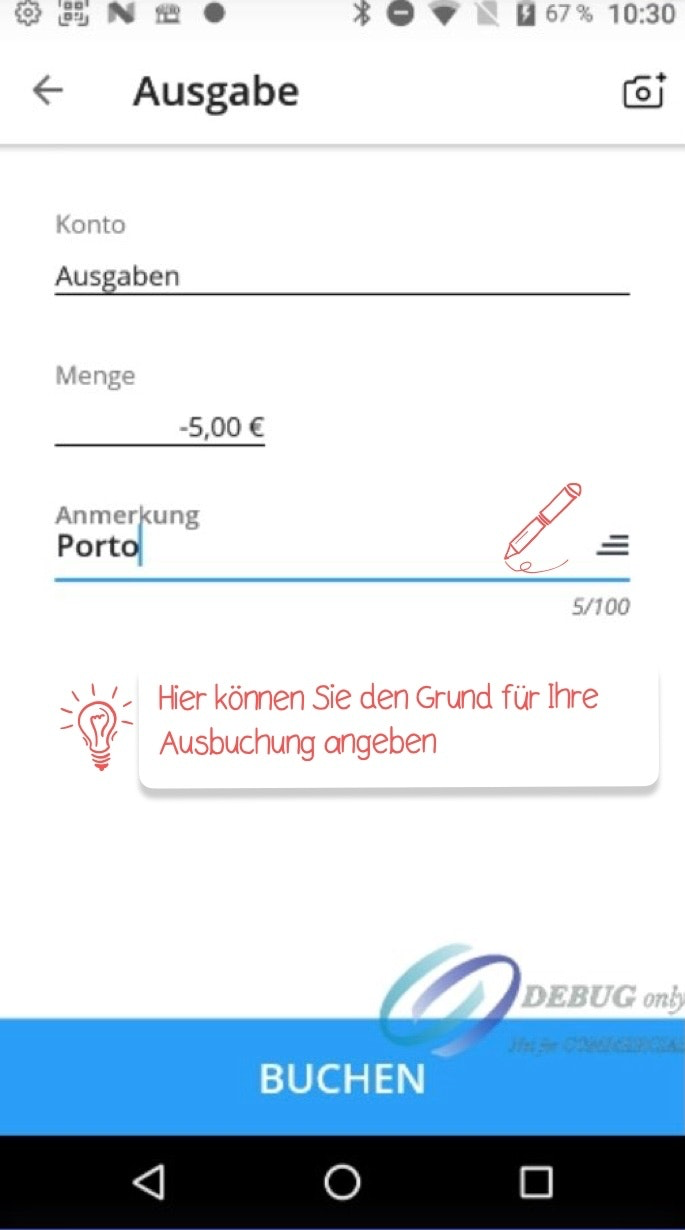This screenshot has width=685, height=1230.
Task: Open the list icon in the Anmerkung field
Action: (x=613, y=546)
